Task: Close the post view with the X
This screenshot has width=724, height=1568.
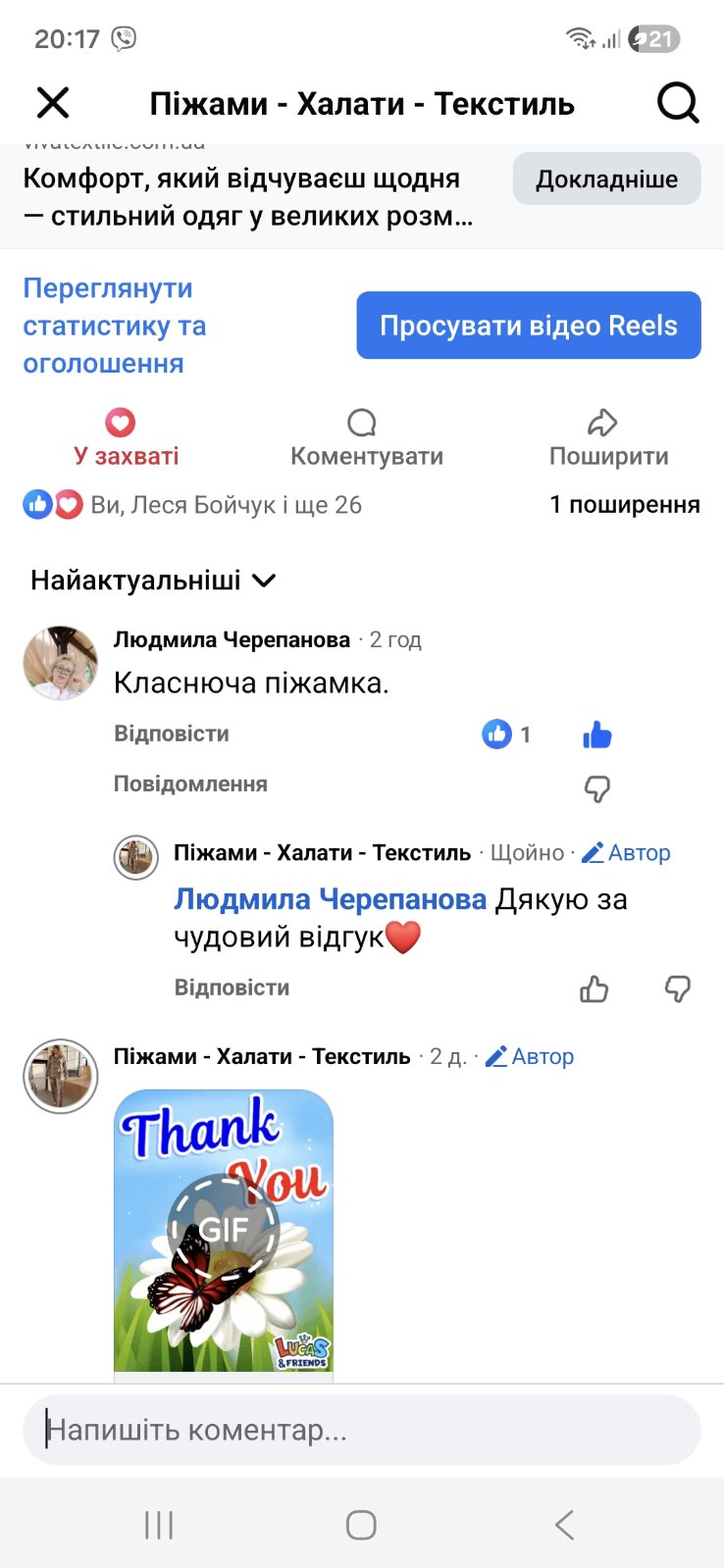Action: tap(53, 103)
